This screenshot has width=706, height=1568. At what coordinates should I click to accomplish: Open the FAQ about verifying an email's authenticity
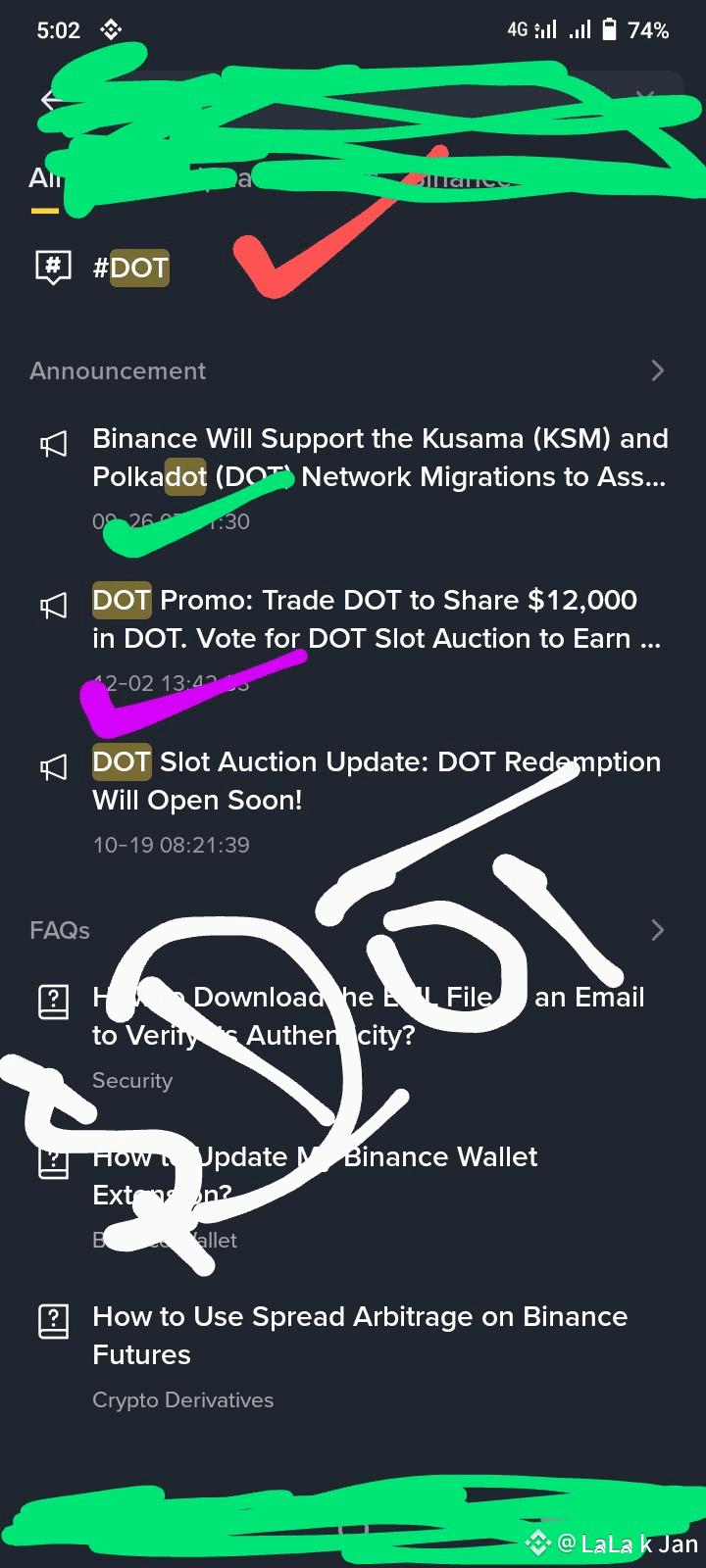368,1016
